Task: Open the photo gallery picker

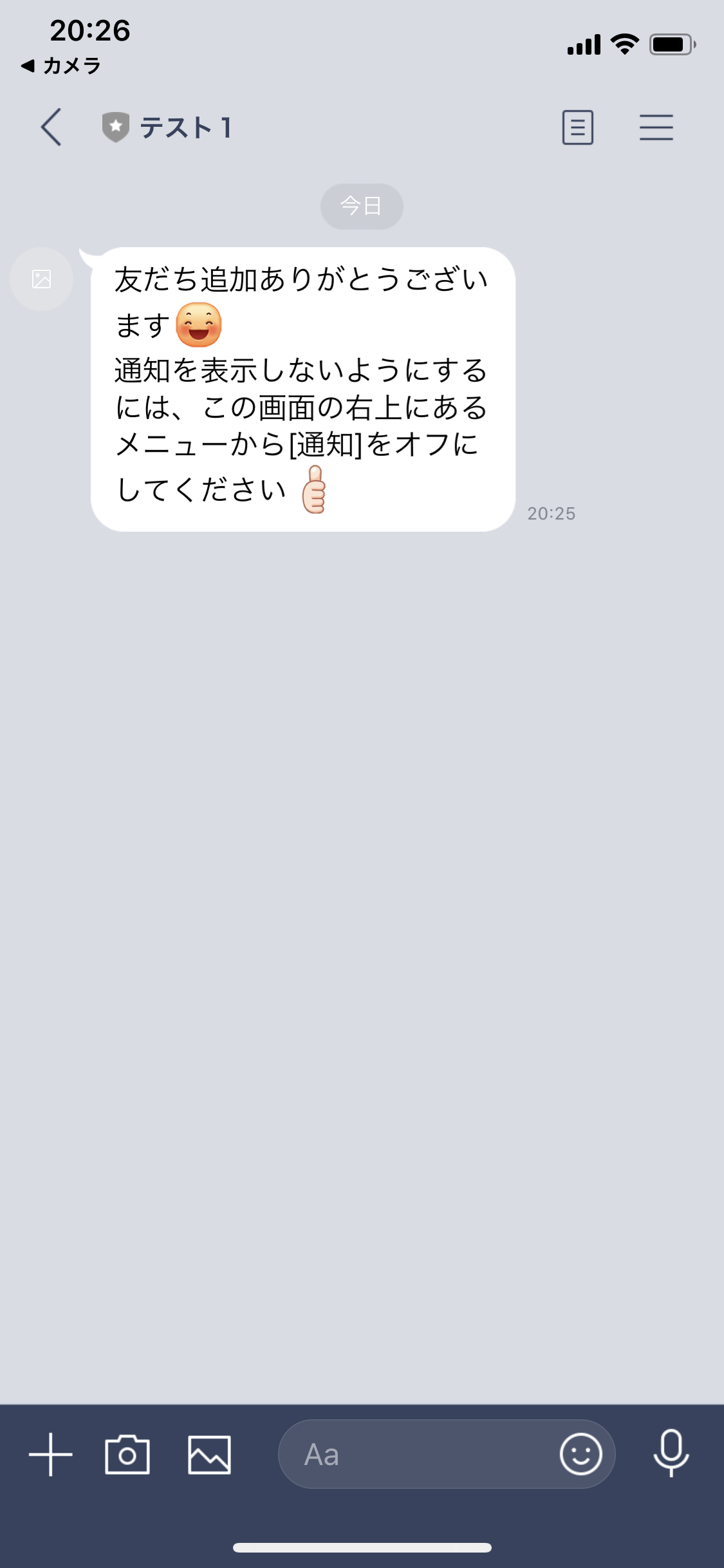Action: click(209, 1454)
